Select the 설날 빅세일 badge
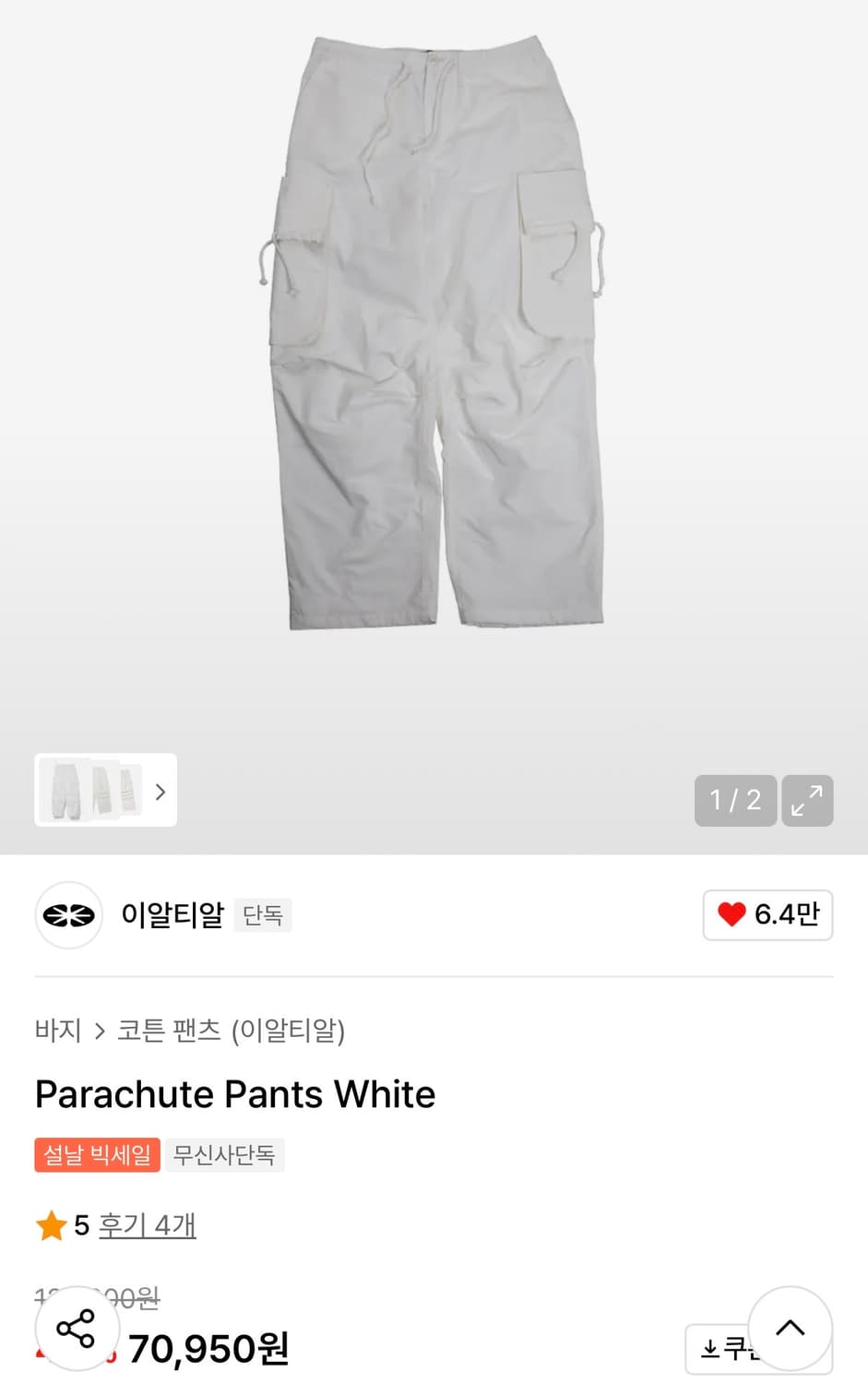 coord(97,1154)
